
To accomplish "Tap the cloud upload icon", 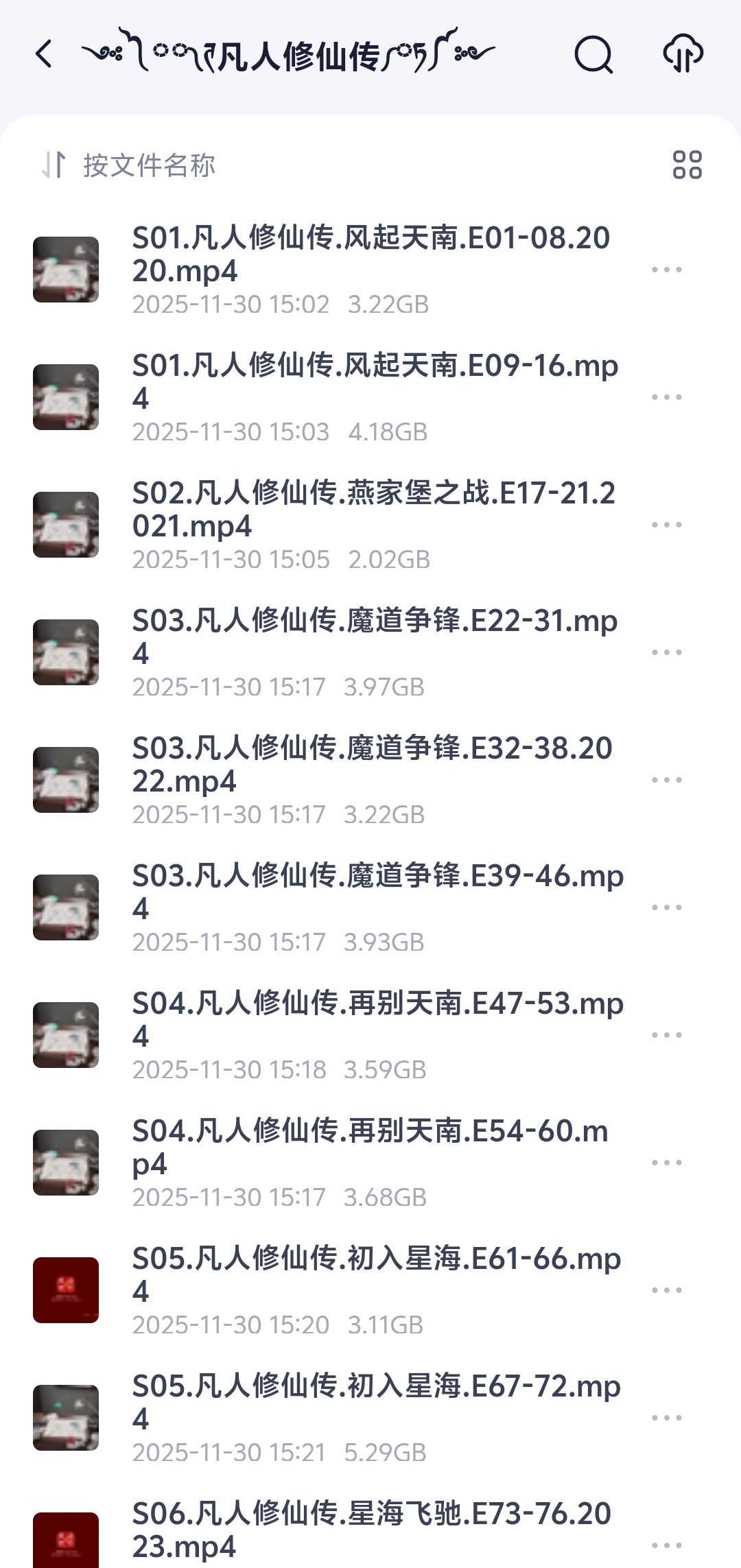I will 683,54.
